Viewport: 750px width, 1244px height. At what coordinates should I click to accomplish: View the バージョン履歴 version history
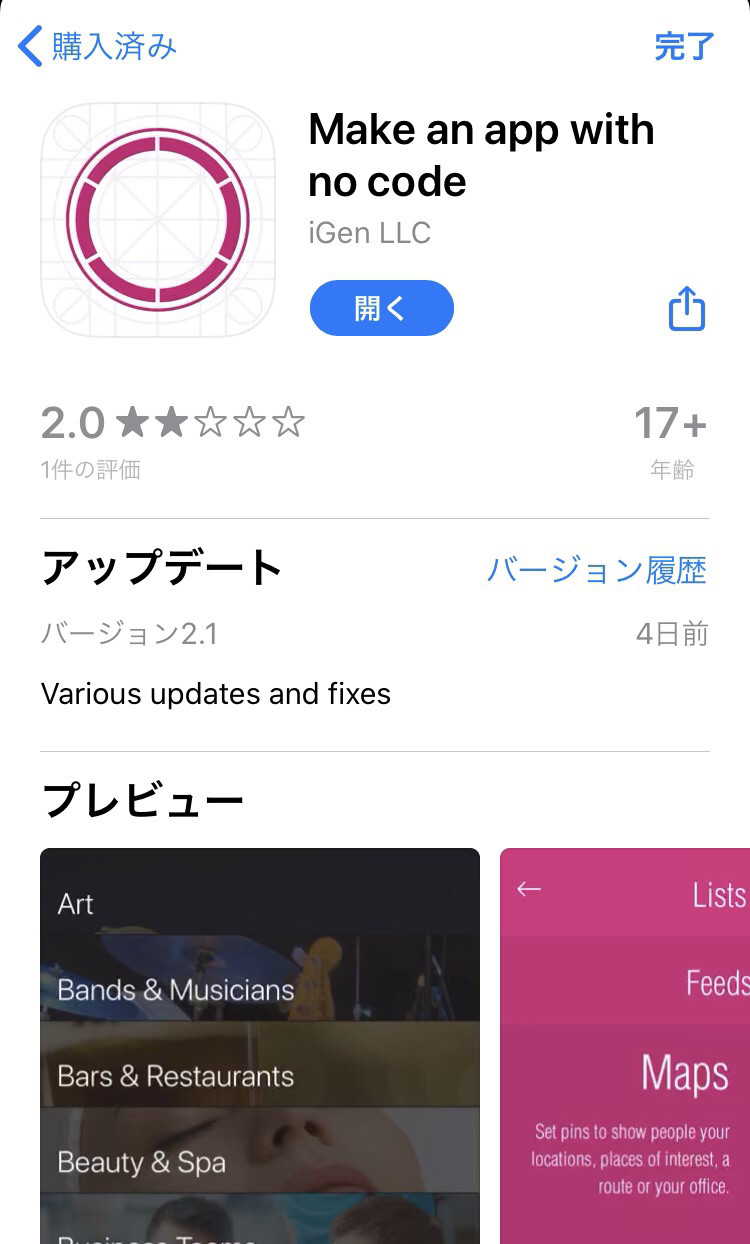point(596,570)
